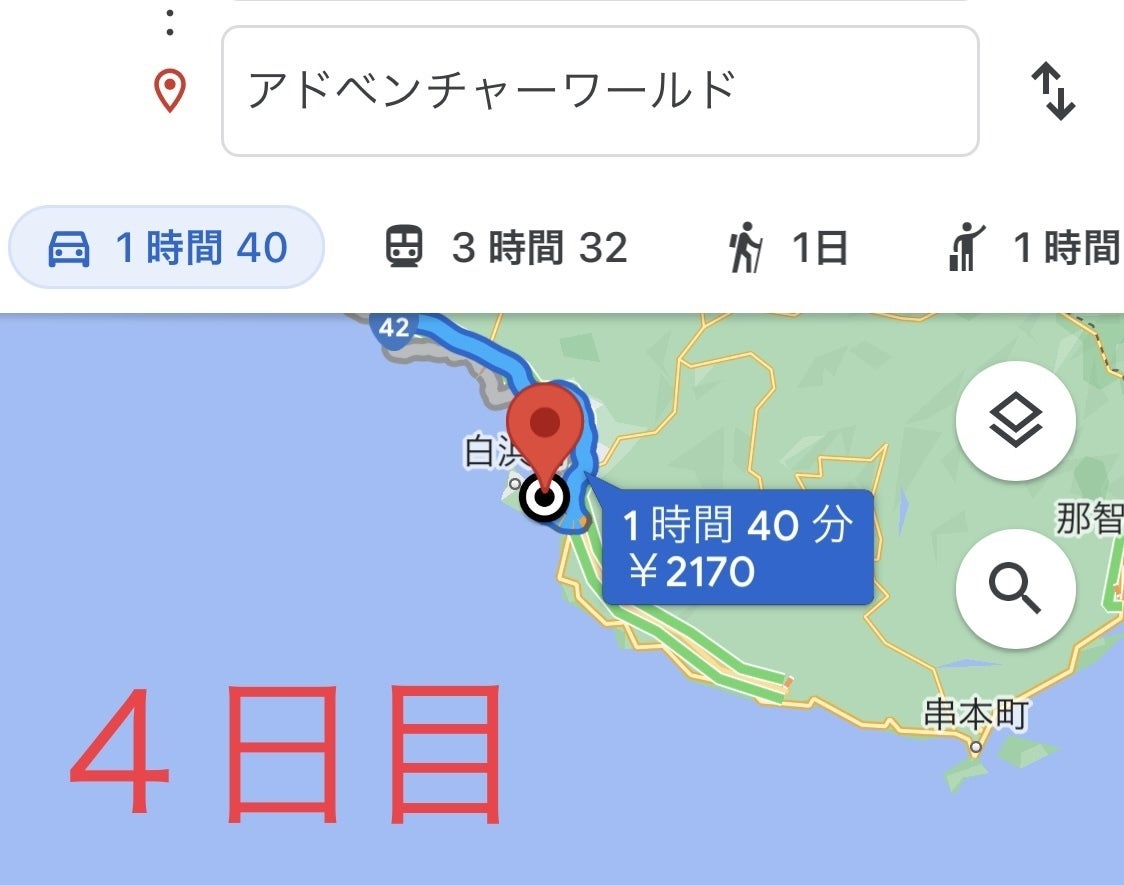Switch to transit mode, 3時間 32

click(506, 247)
